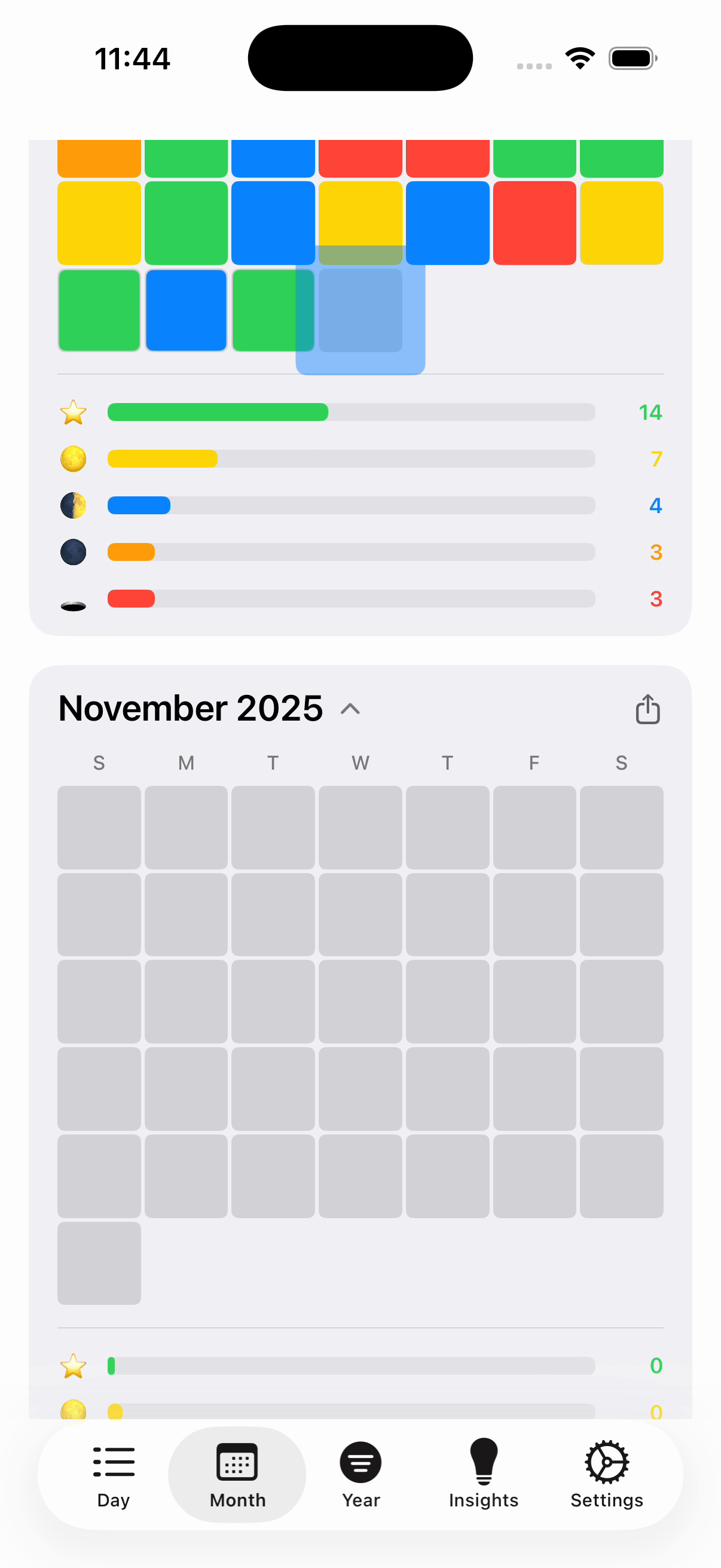Open the Month tab

click(x=237, y=1474)
